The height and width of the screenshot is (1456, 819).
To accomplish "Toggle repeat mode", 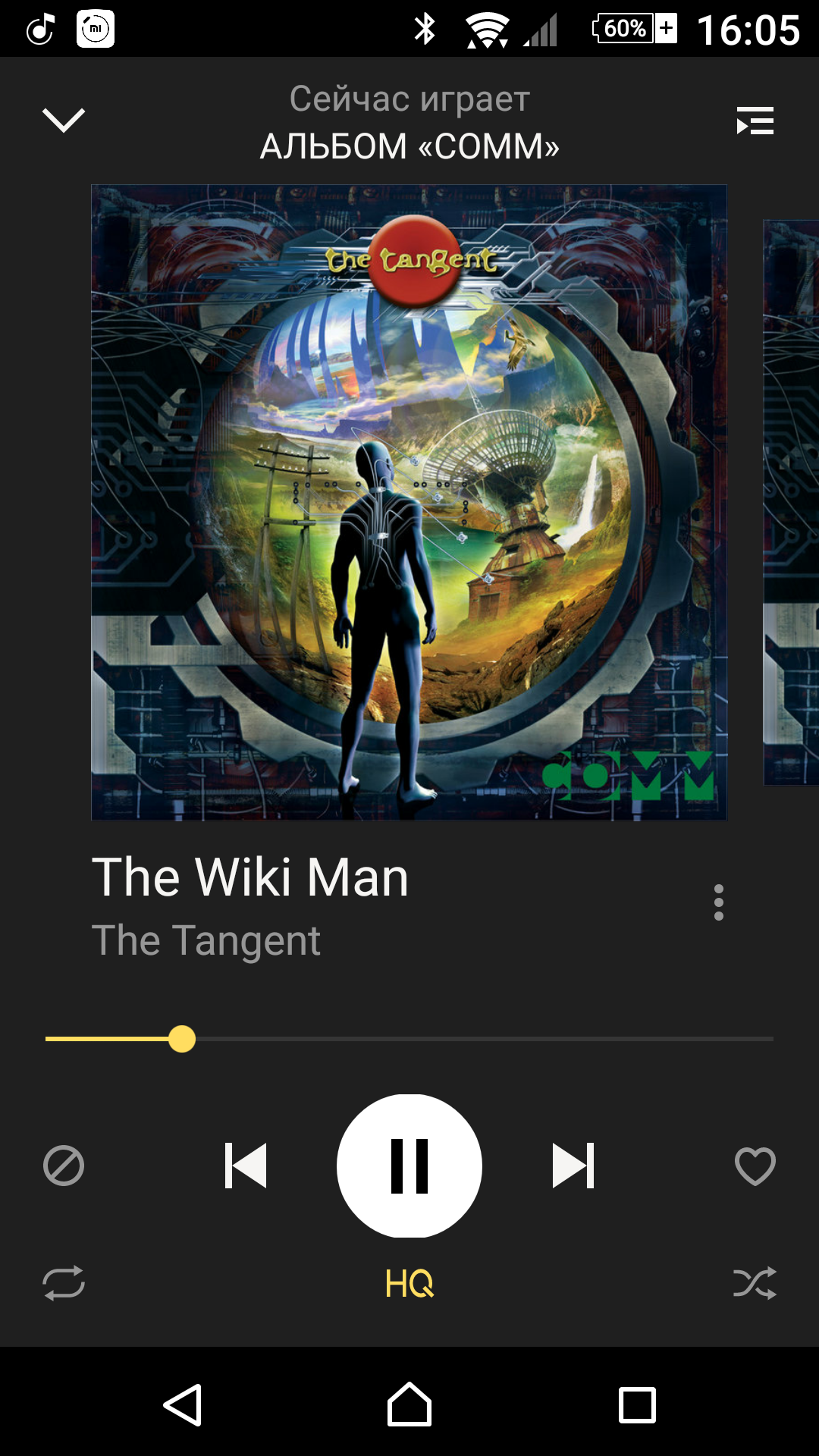I will pyautogui.click(x=64, y=1283).
